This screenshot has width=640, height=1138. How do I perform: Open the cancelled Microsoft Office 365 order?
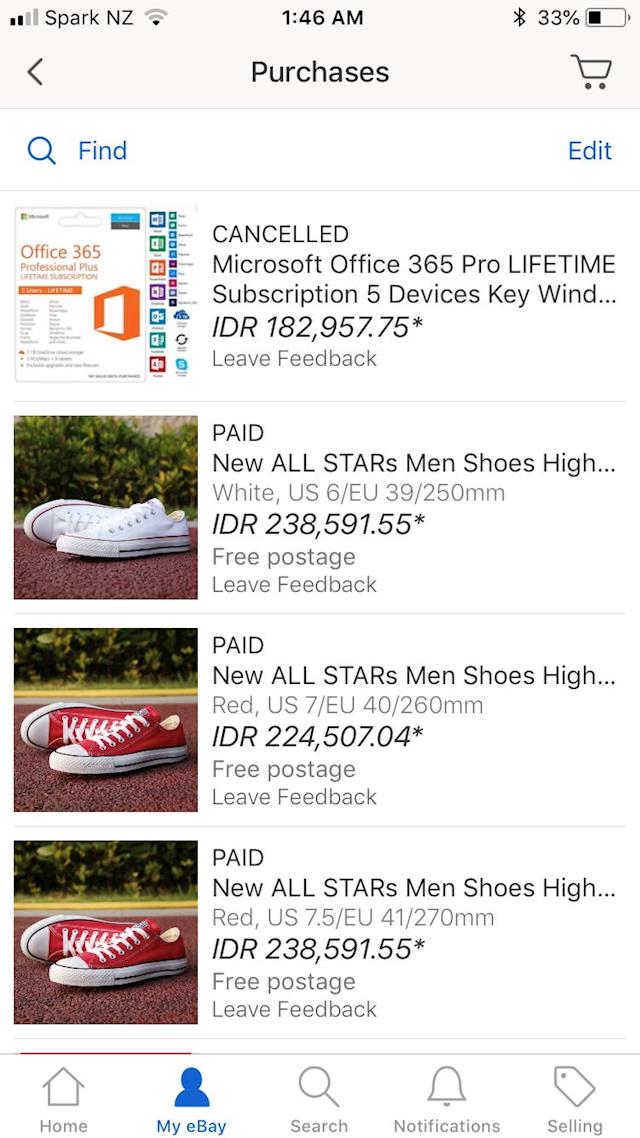[x=413, y=280]
